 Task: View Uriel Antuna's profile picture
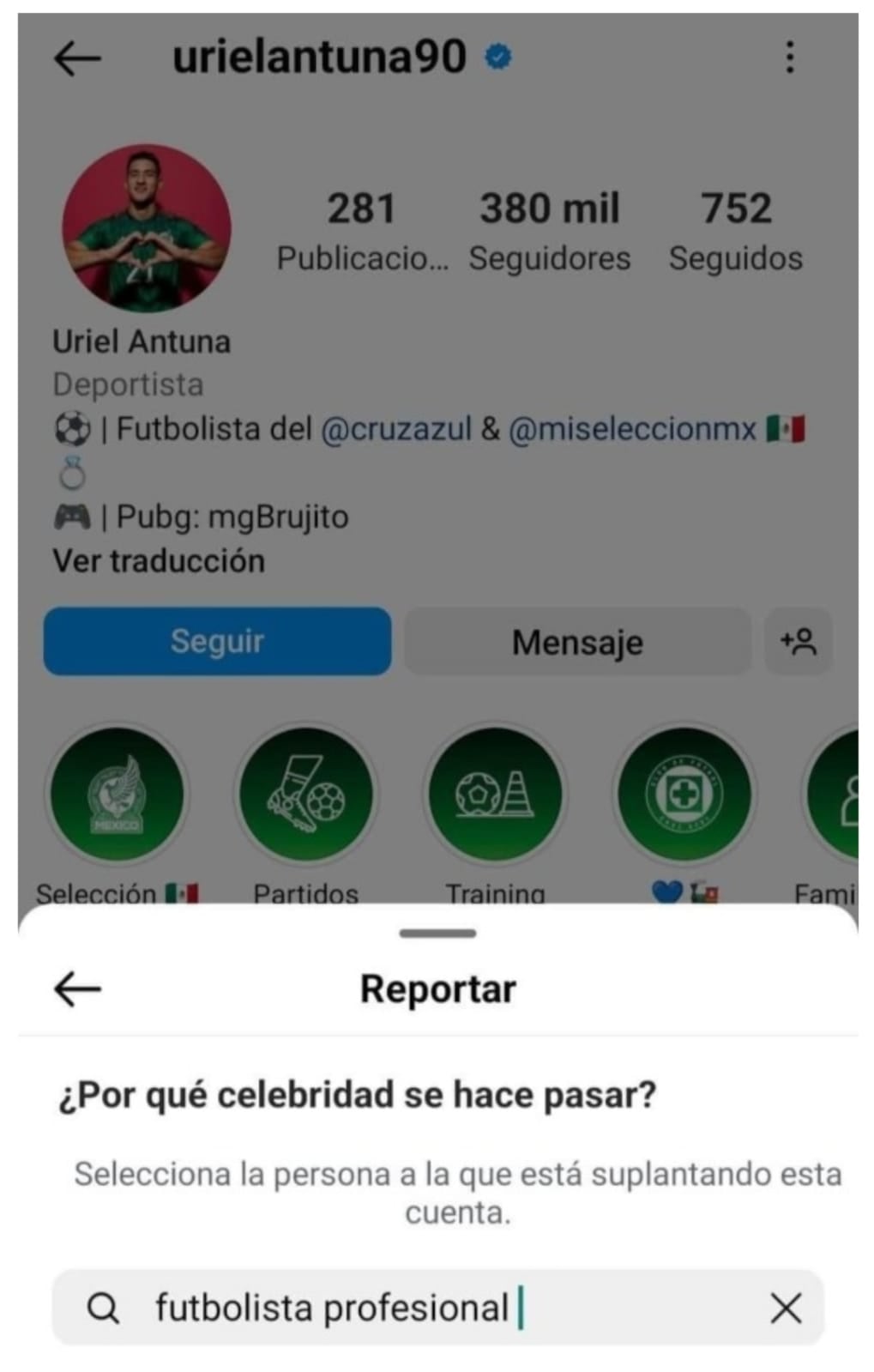(147, 228)
